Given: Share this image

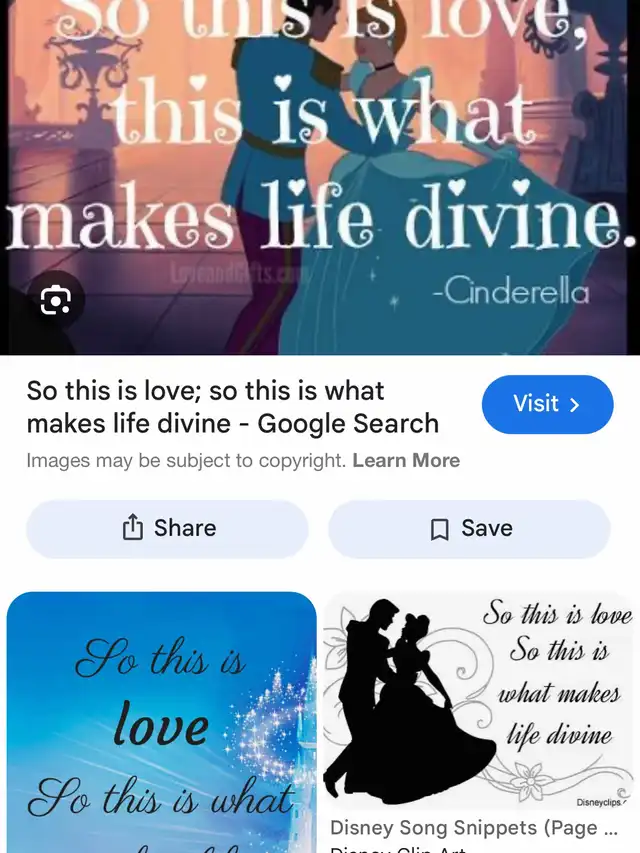Looking at the screenshot, I should tap(167, 528).
